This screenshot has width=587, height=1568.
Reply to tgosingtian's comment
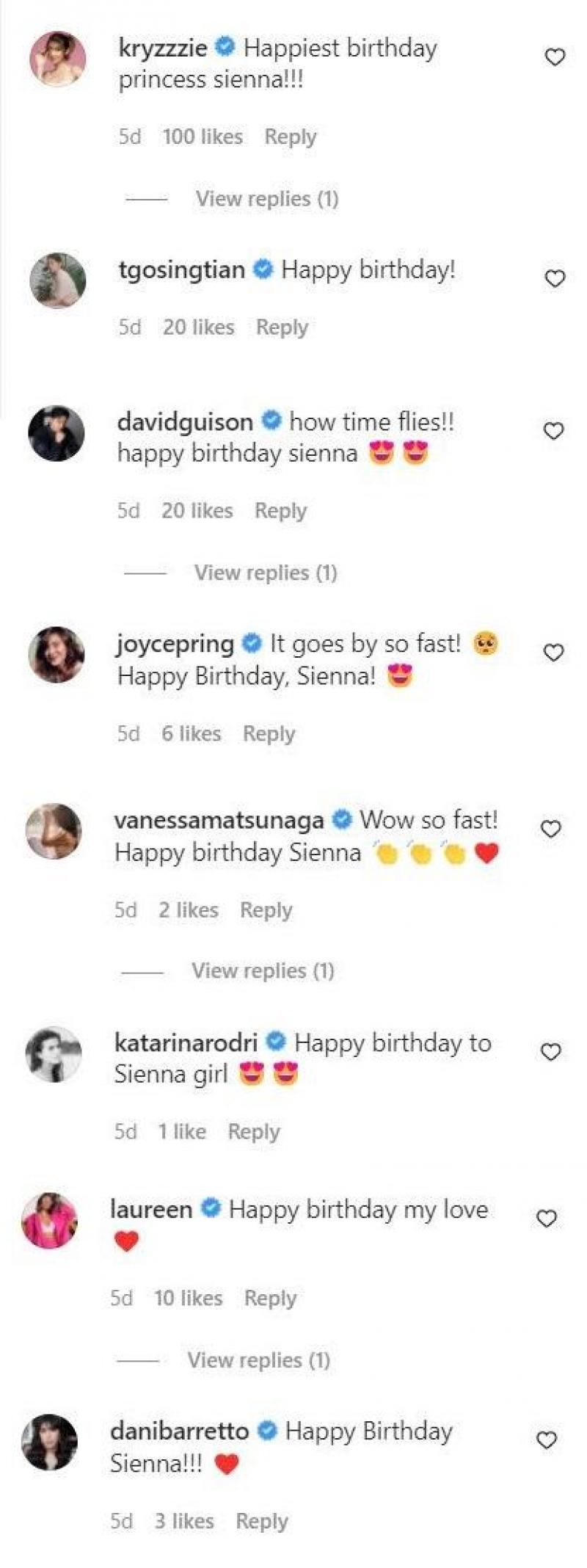[x=282, y=327]
